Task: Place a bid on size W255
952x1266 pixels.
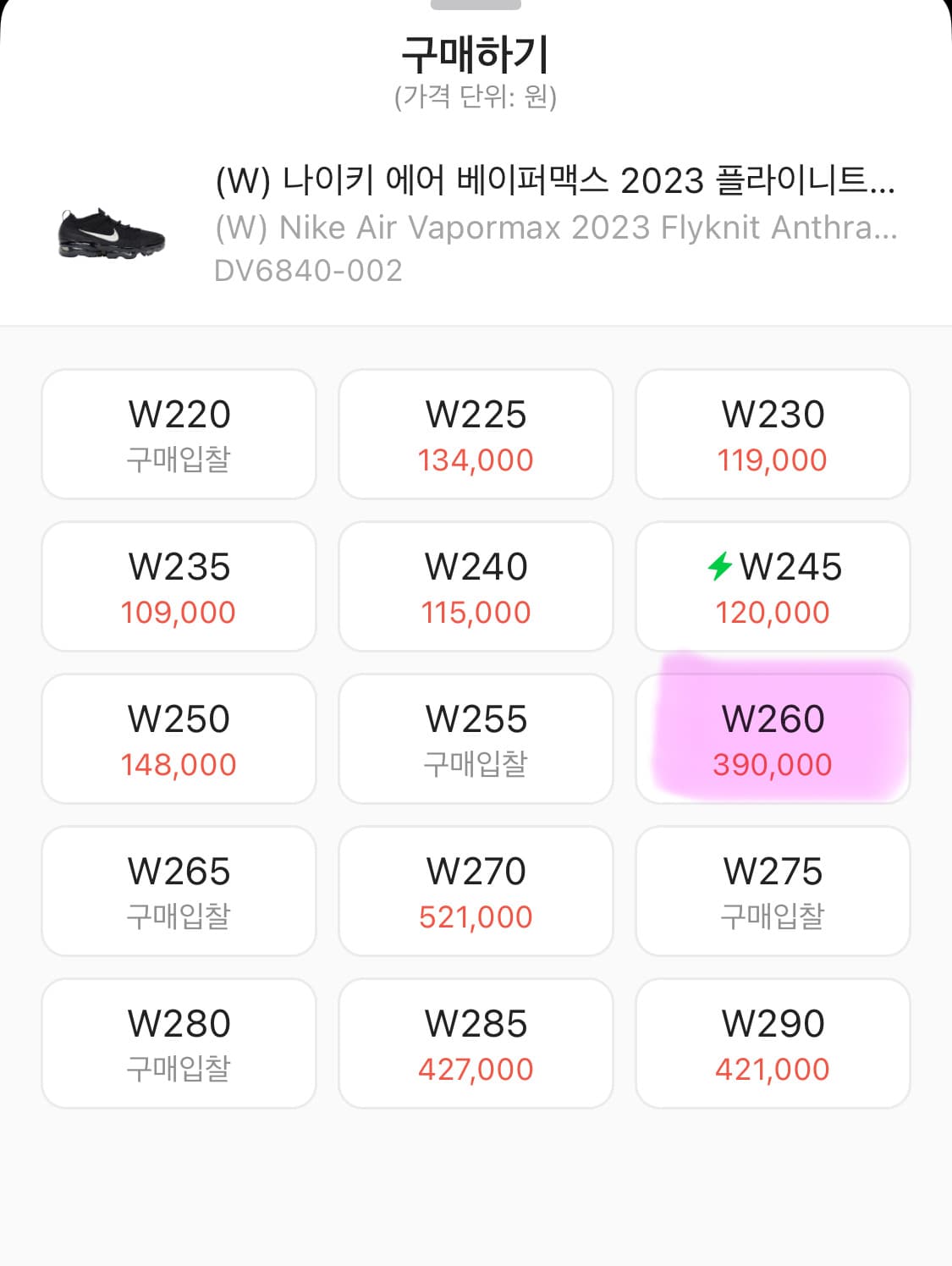Action: 476,738
